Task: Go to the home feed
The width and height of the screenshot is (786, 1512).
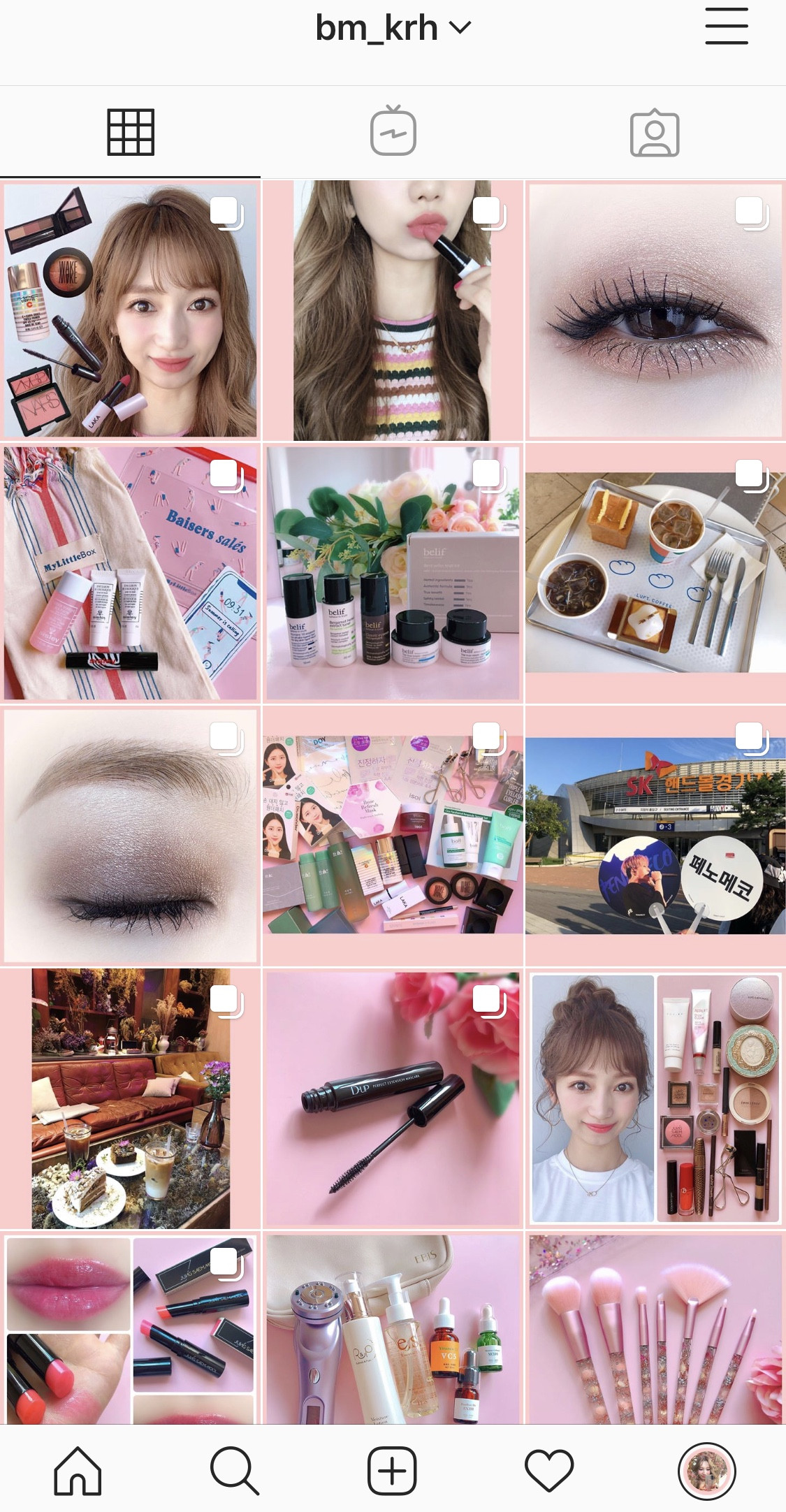Action: (x=78, y=1471)
